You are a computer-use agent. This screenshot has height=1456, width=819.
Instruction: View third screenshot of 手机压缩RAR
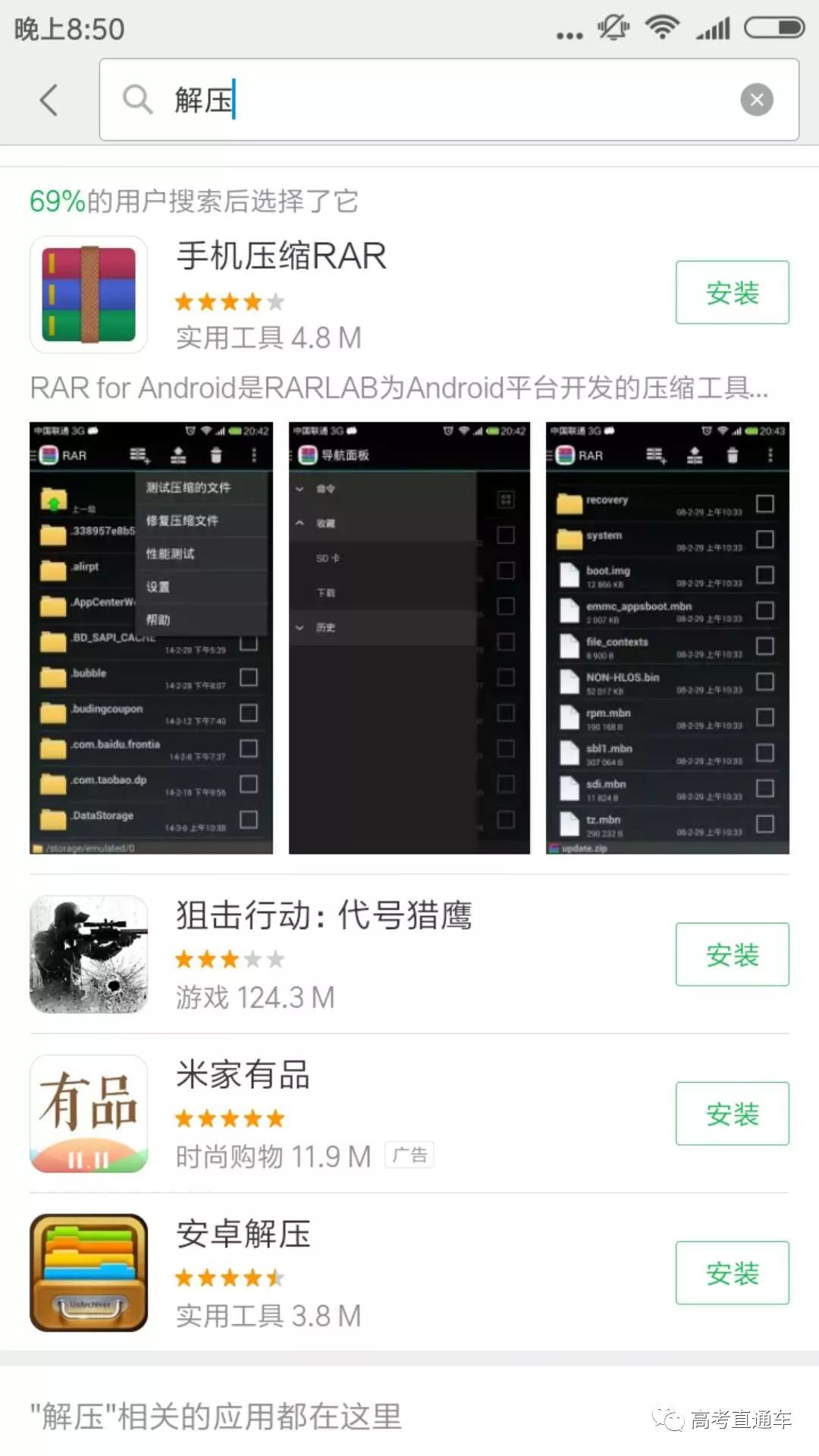coord(667,638)
